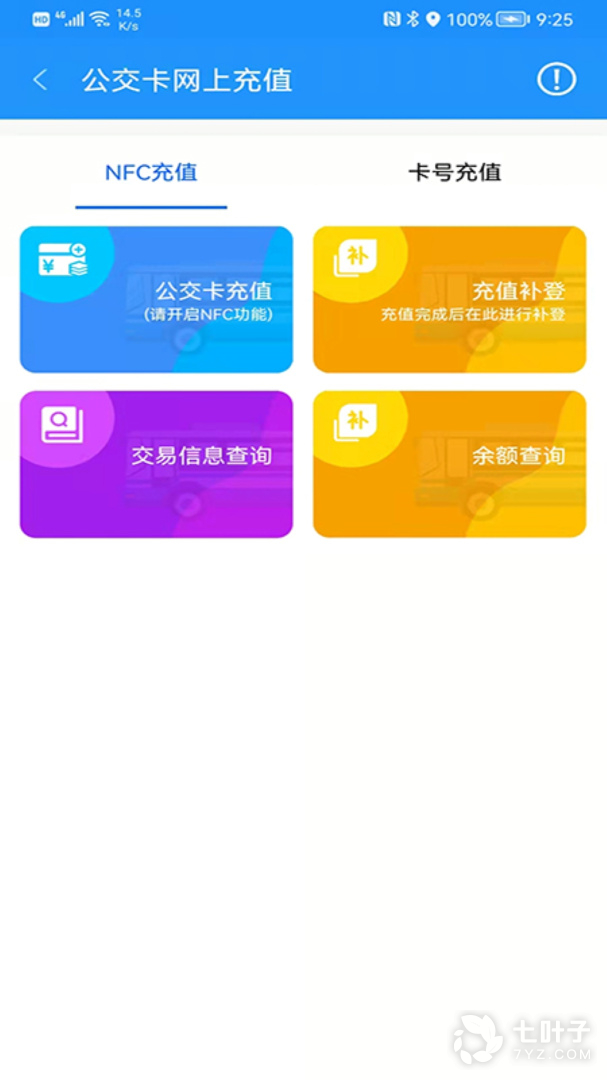Select the NFC充值 tab

point(151,172)
